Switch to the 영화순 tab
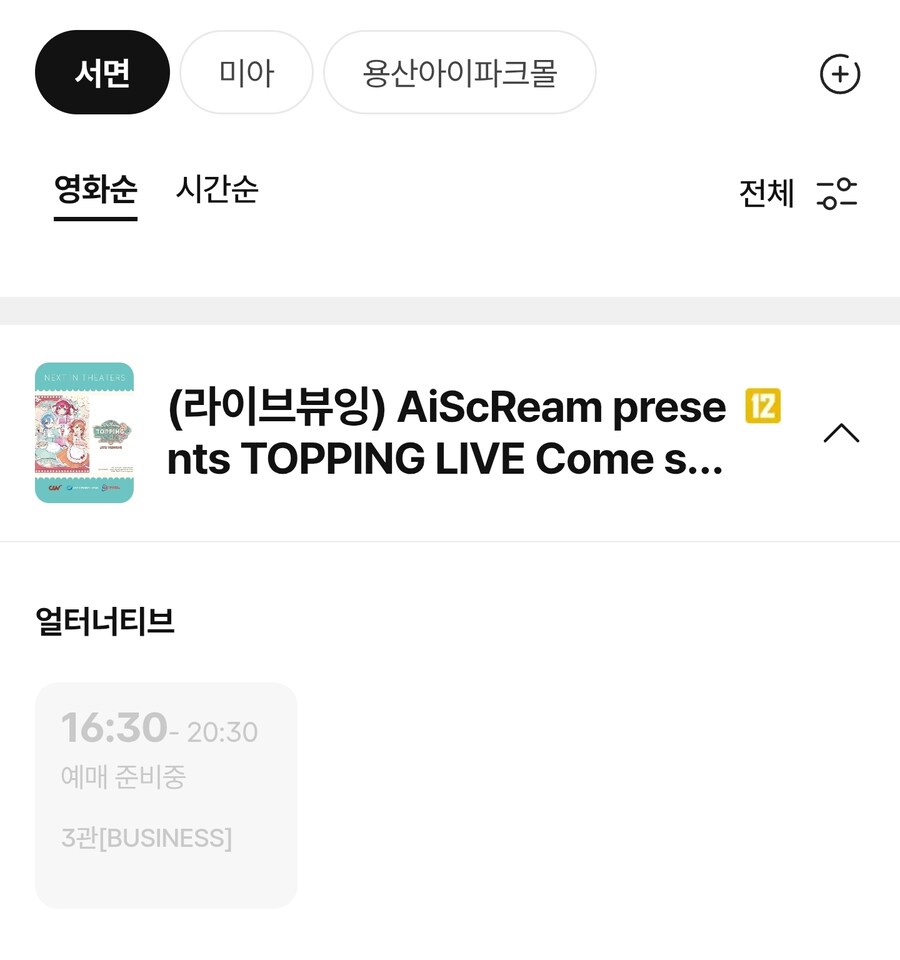The width and height of the screenshot is (900, 960). click(x=95, y=190)
